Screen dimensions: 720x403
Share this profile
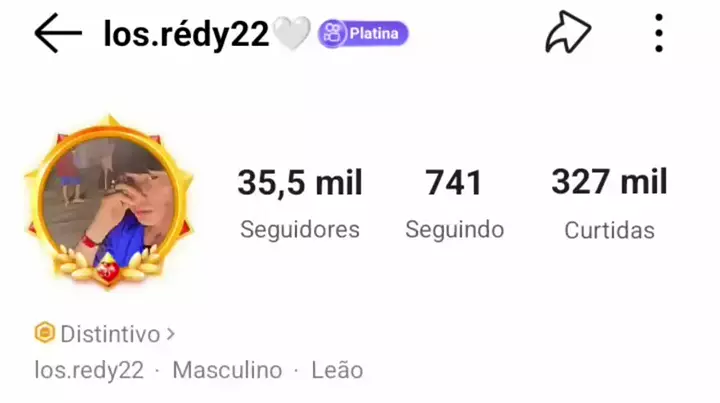point(568,34)
